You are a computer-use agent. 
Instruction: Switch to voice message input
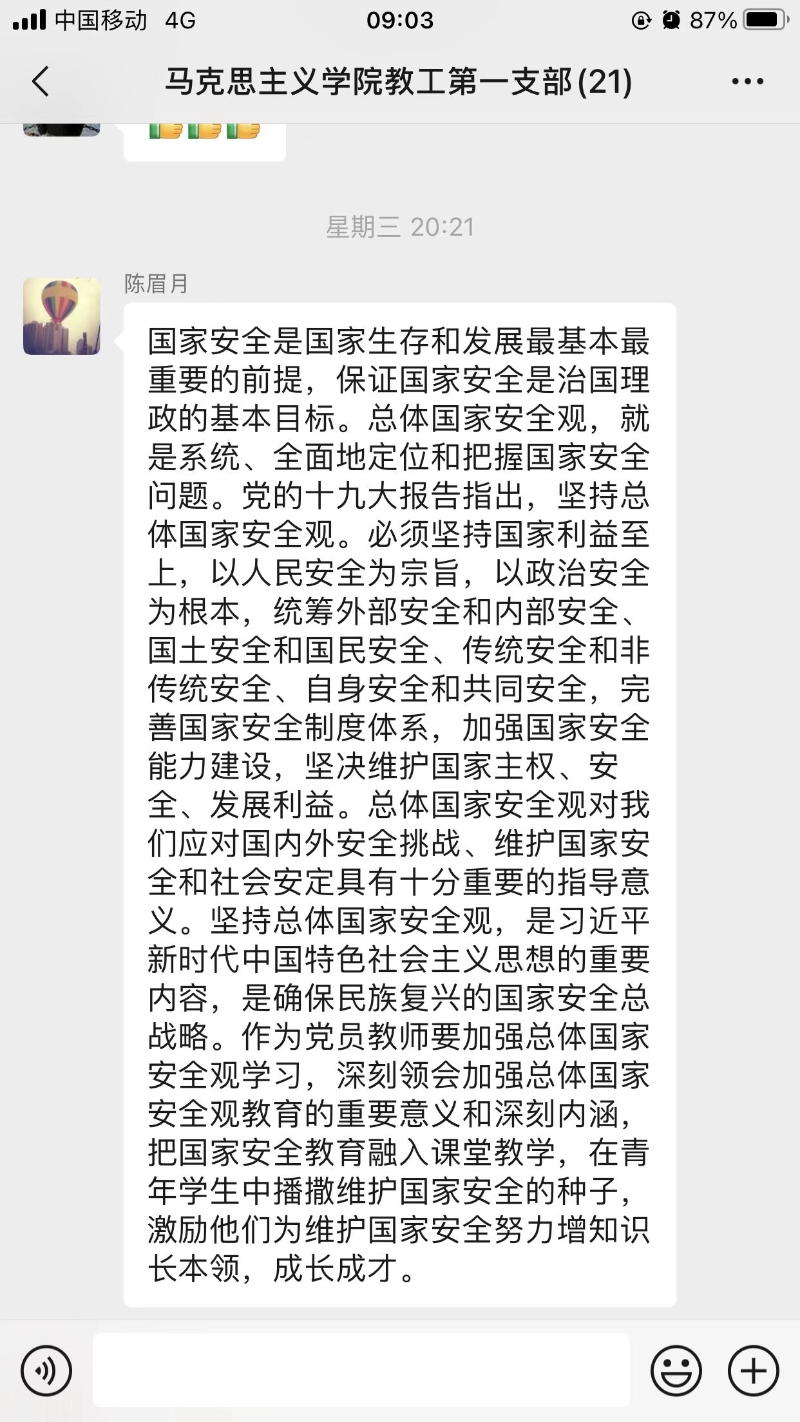[x=46, y=1370]
